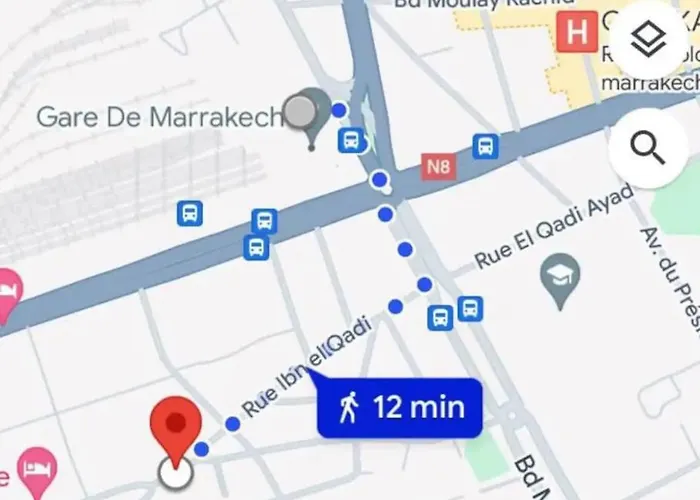Tap the orange H hotel marker
The height and width of the screenshot is (500, 700).
click(x=577, y=32)
